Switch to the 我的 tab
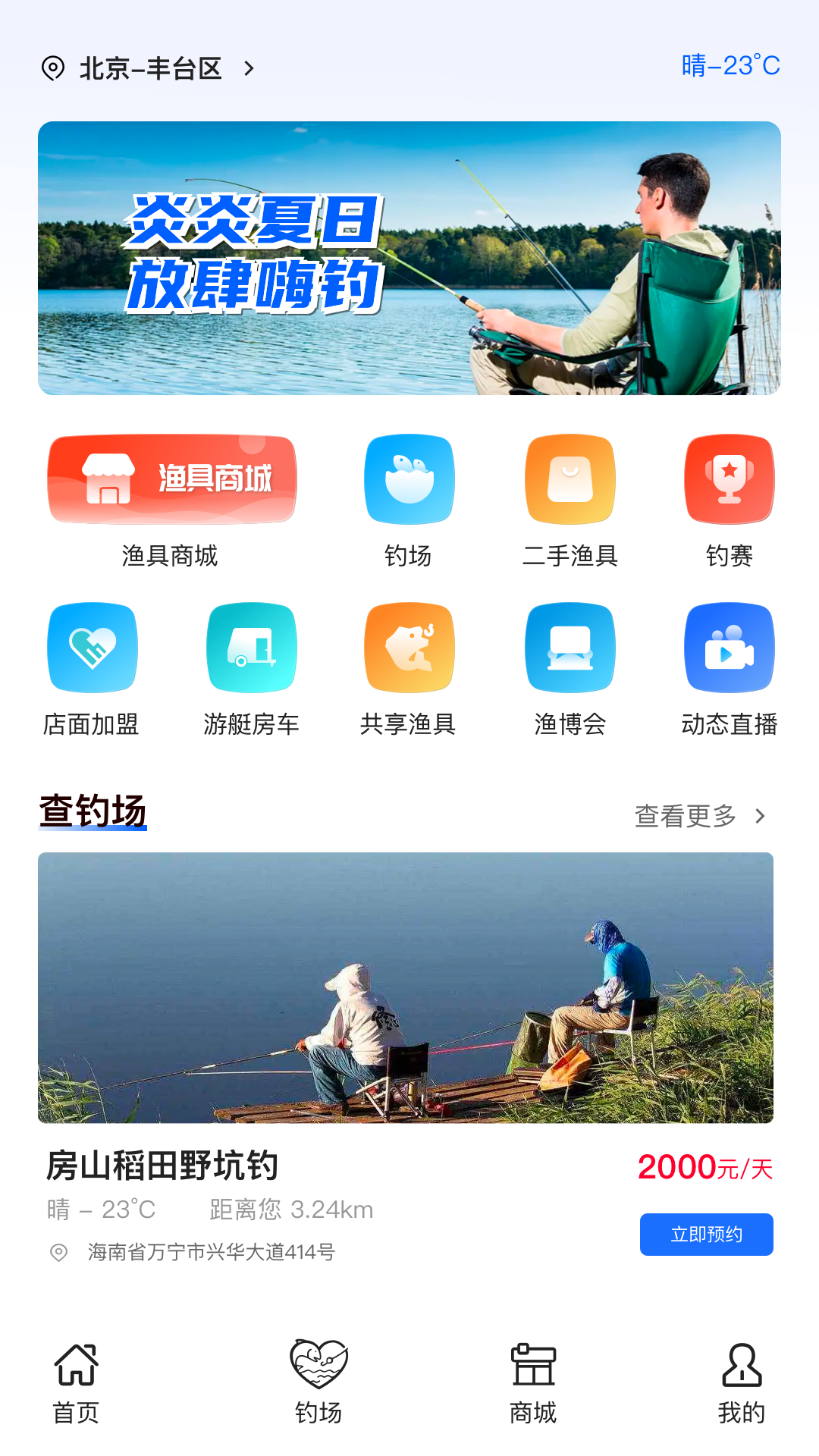The width and height of the screenshot is (819, 1456). [x=741, y=1382]
